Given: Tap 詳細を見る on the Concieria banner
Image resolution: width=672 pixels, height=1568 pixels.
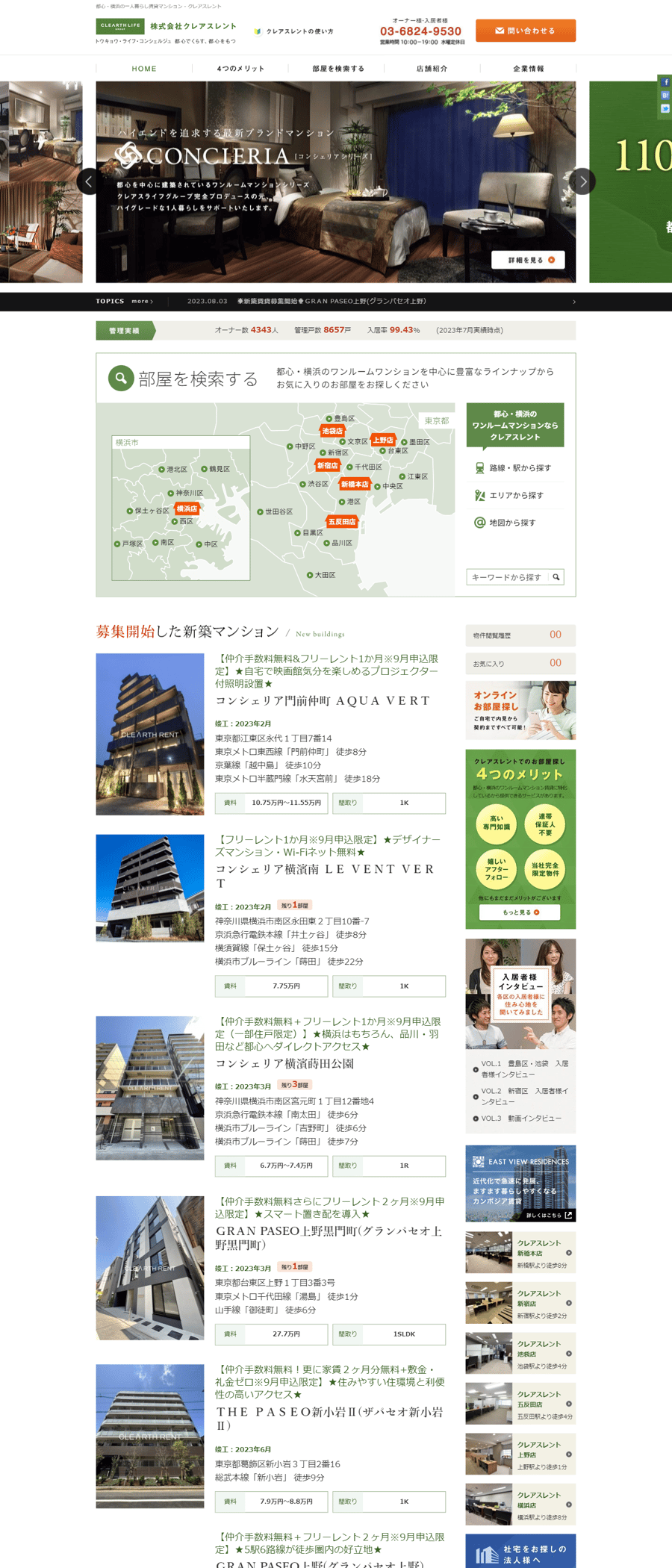Looking at the screenshot, I should coord(528,260).
